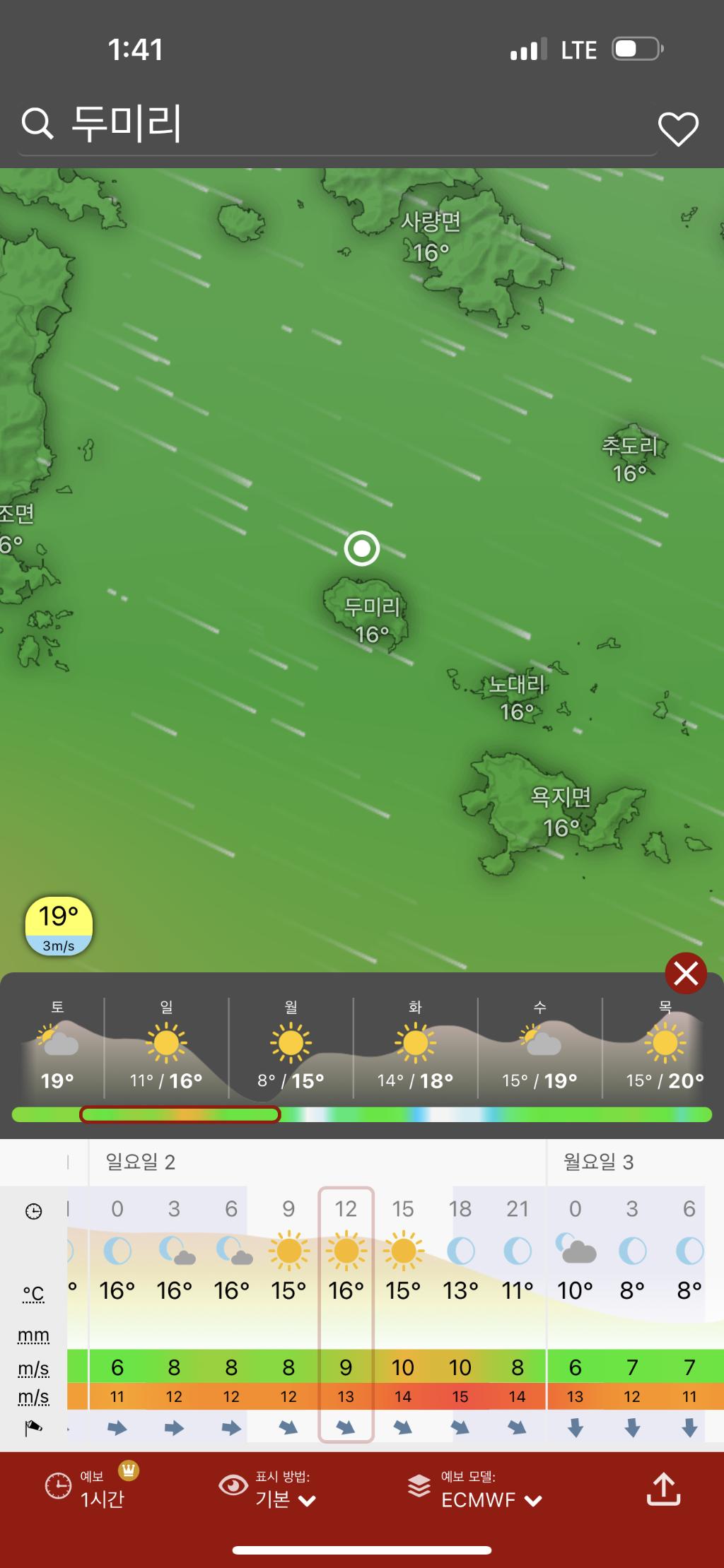Screen dimensions: 724x1568
Task: Tap the 19° 3m/s current weather badge
Action: (59, 926)
